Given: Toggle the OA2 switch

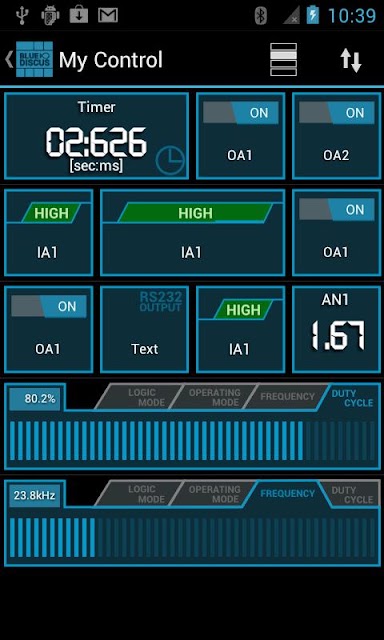Looking at the screenshot, I should 337,113.
